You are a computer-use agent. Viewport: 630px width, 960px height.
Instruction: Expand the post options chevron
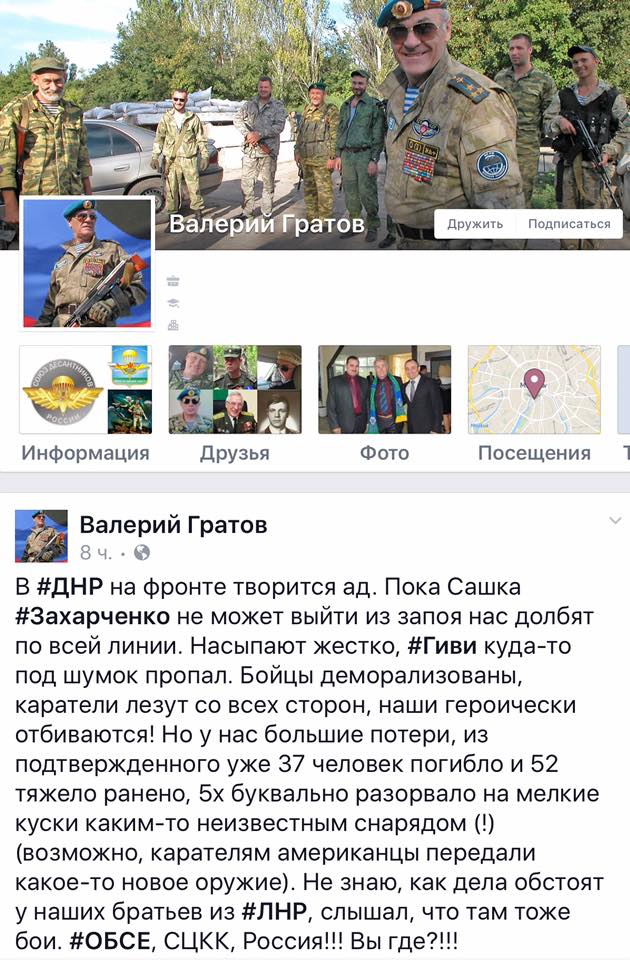pos(615,521)
